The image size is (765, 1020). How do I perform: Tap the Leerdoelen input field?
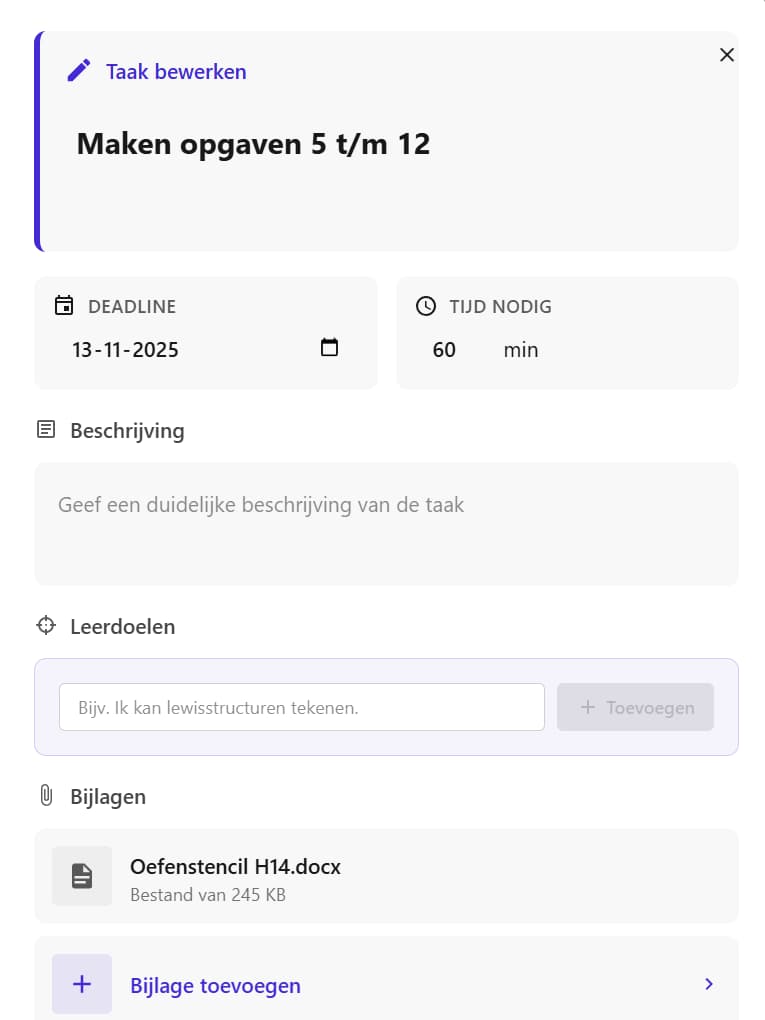coord(301,707)
